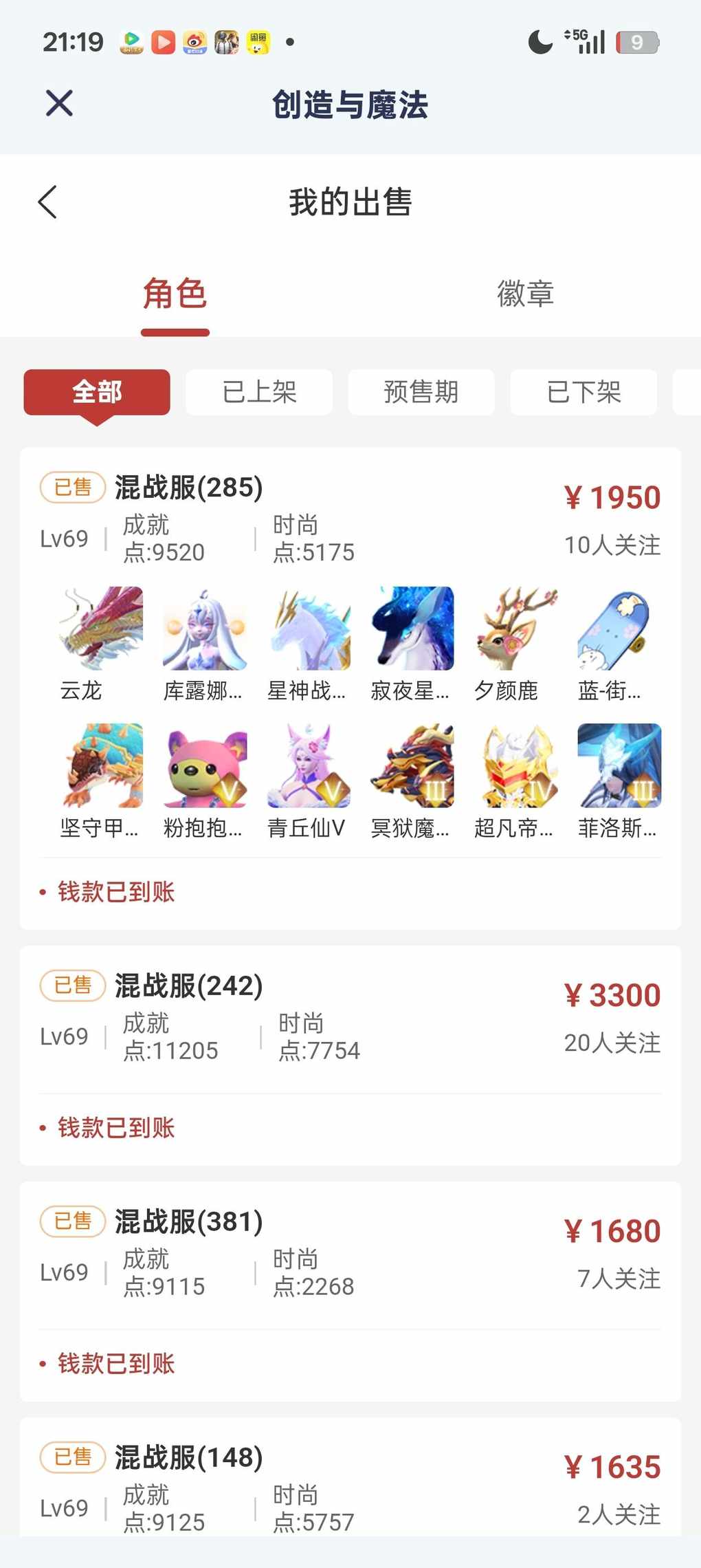Filter listings by 已下架
This screenshot has width=701, height=1568.
tap(583, 392)
